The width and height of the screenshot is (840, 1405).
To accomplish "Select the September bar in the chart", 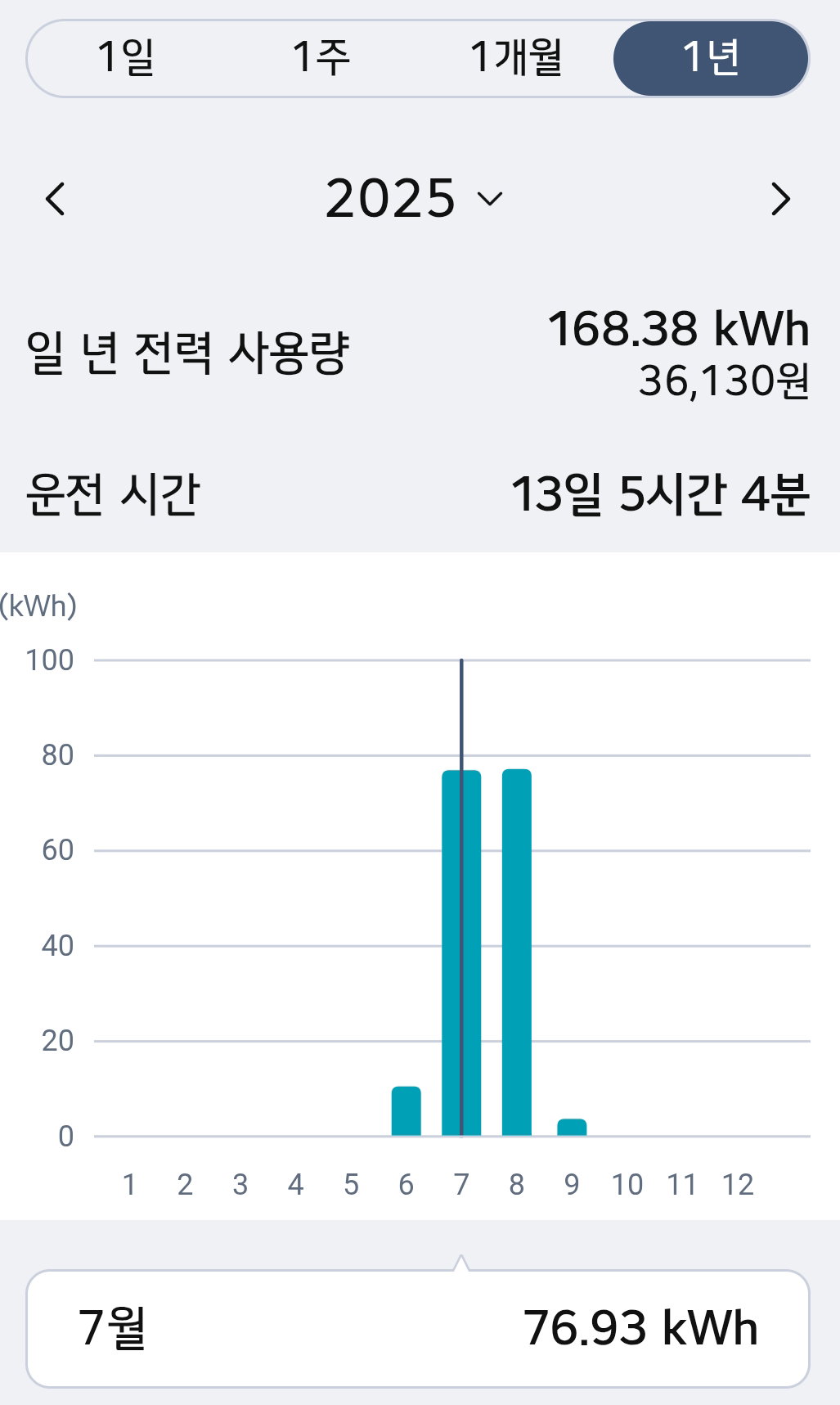I will coord(572,1128).
